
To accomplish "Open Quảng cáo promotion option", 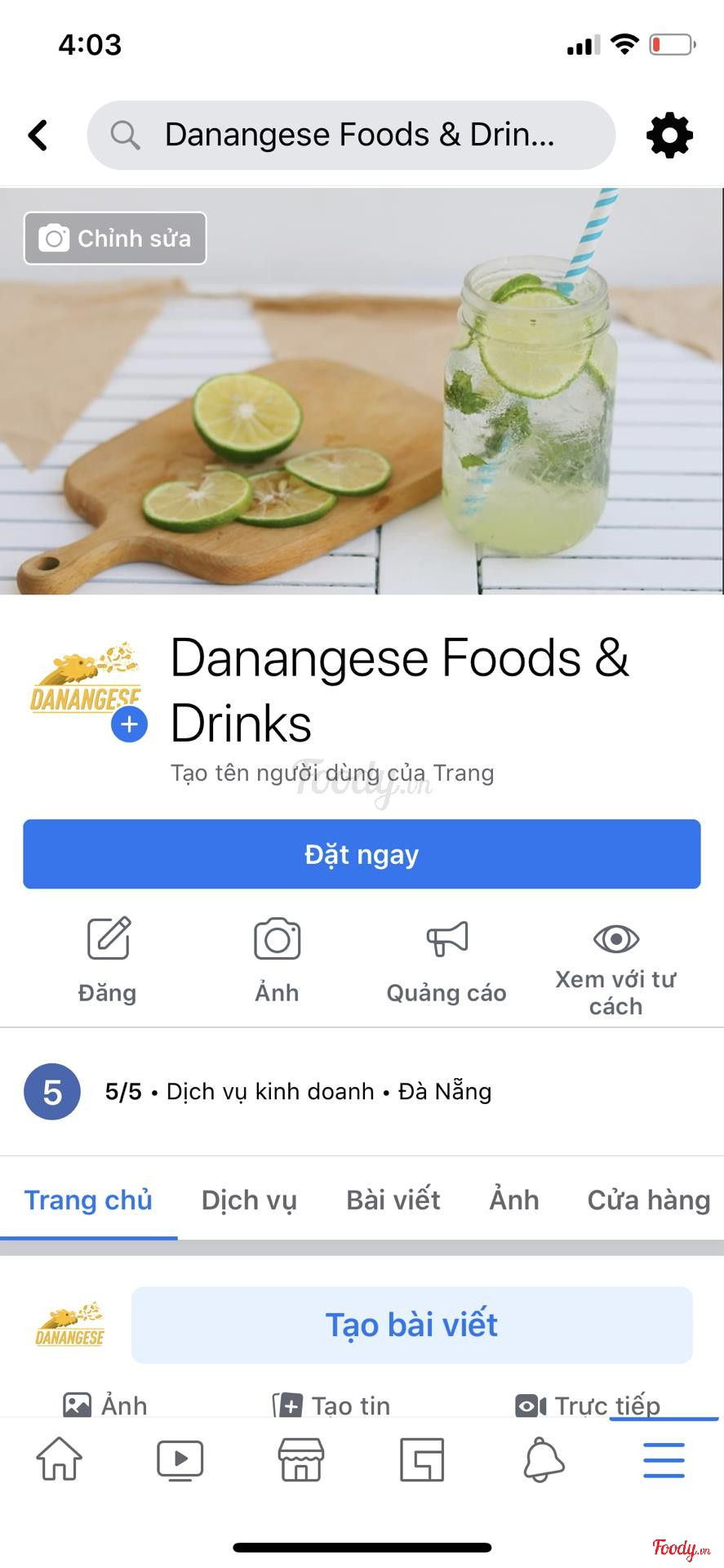I will (x=446, y=959).
